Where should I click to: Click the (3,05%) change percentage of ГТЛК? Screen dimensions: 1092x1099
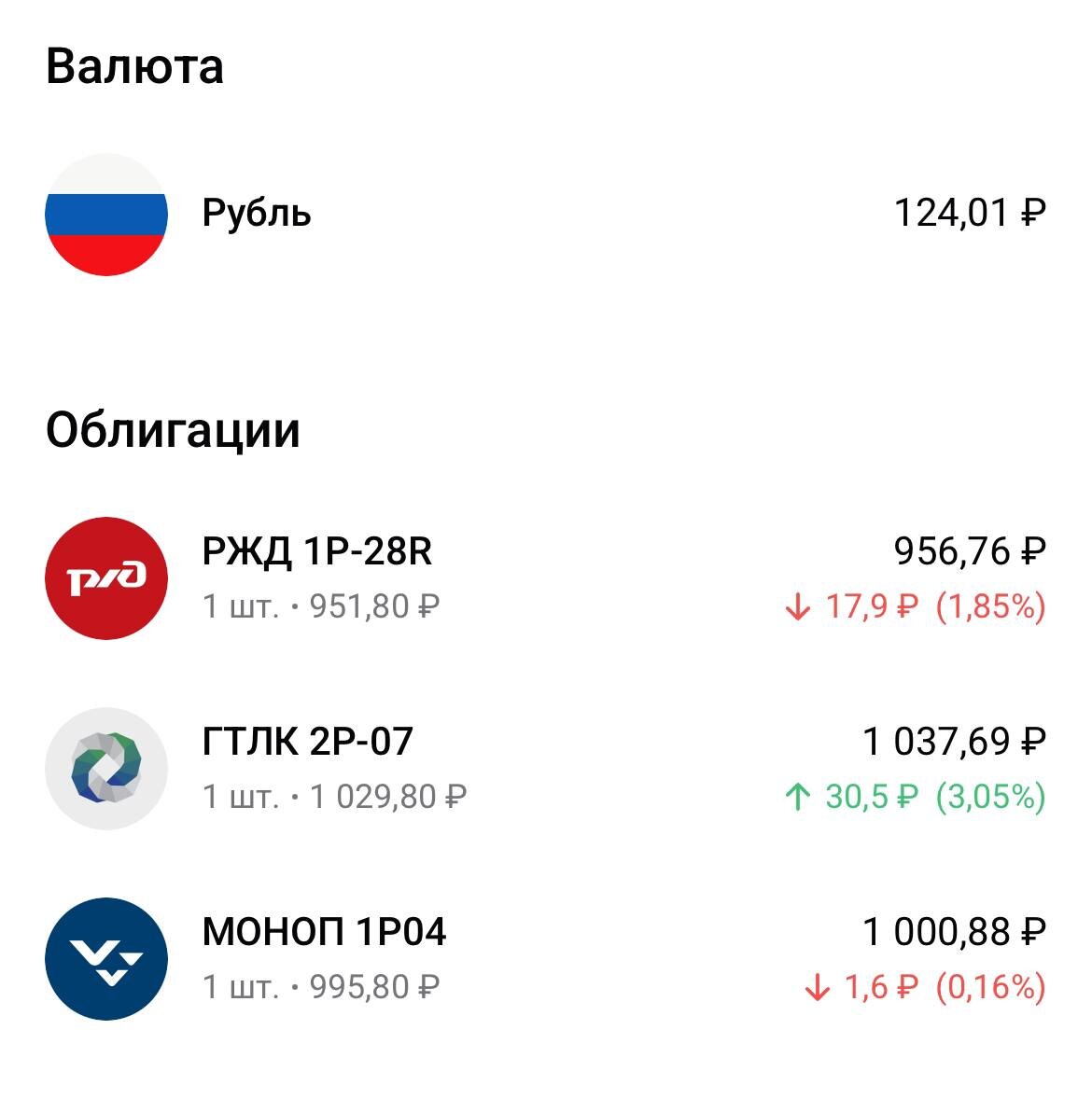pos(991,798)
